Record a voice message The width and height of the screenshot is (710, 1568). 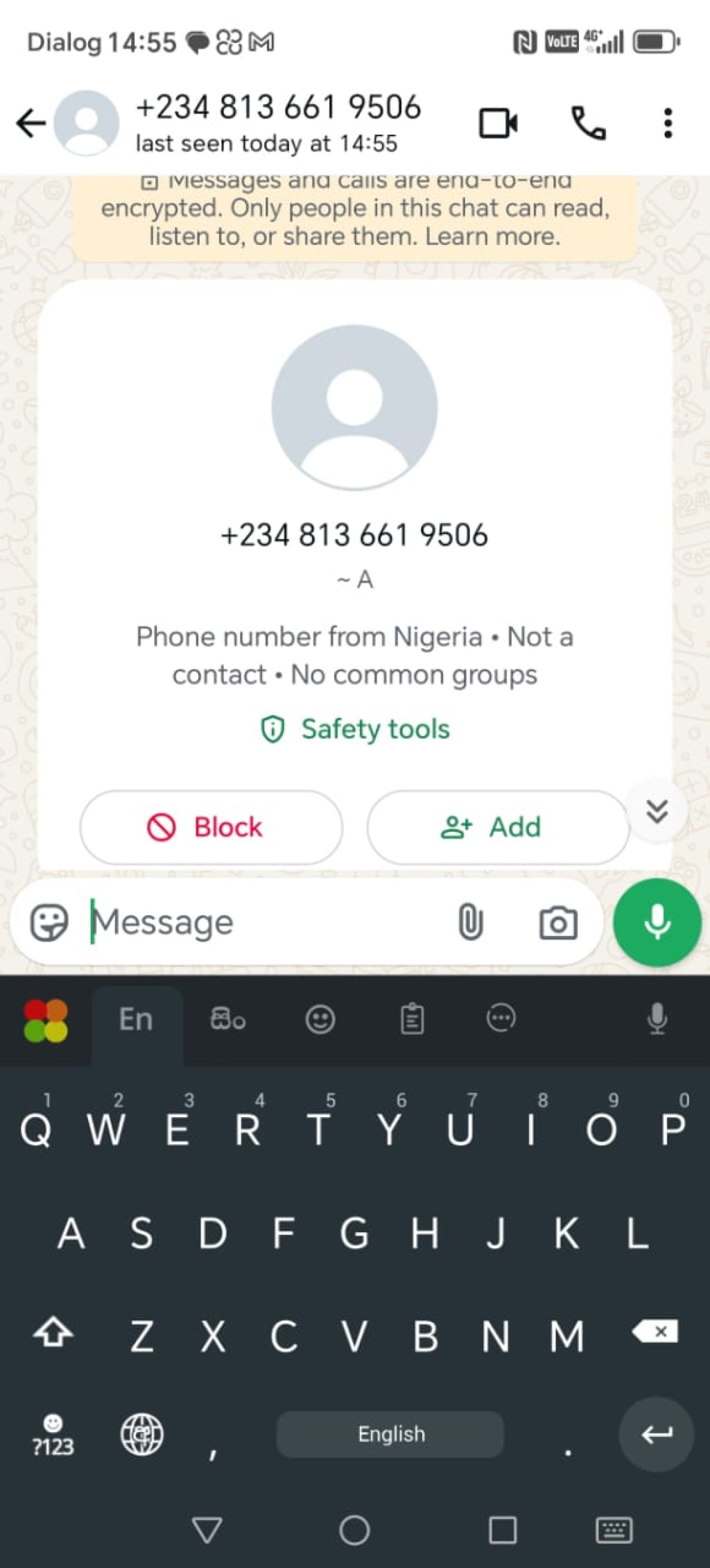pyautogui.click(x=657, y=922)
